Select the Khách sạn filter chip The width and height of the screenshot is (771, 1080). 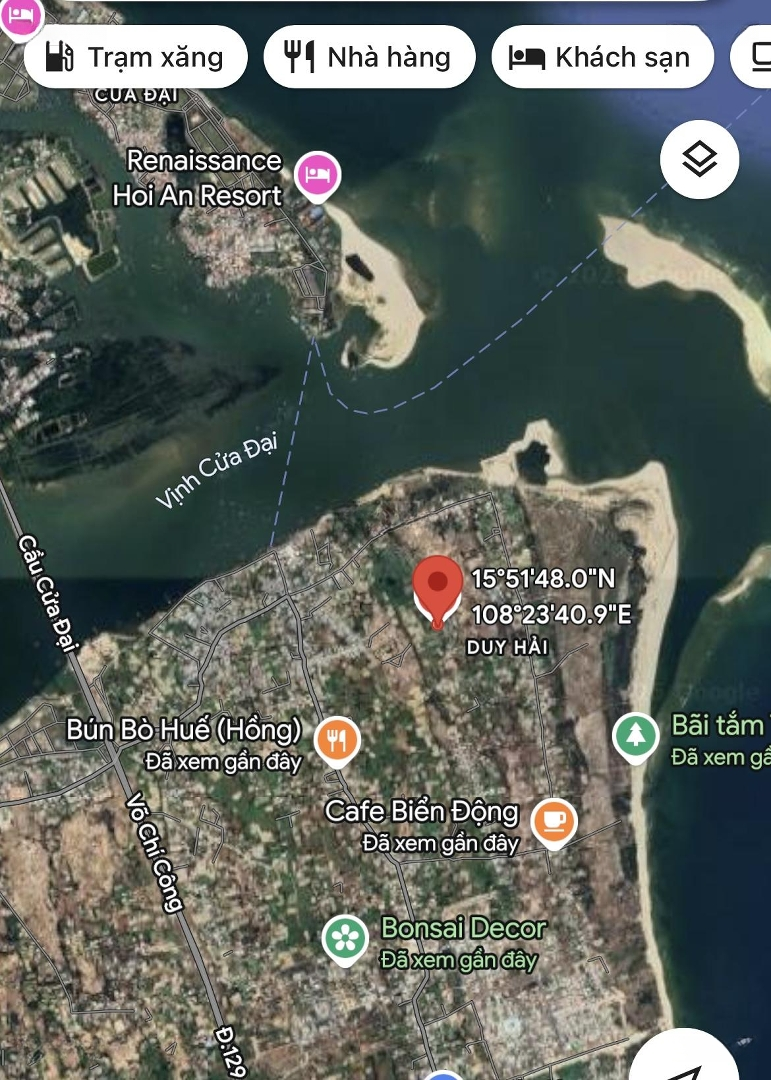tap(603, 57)
